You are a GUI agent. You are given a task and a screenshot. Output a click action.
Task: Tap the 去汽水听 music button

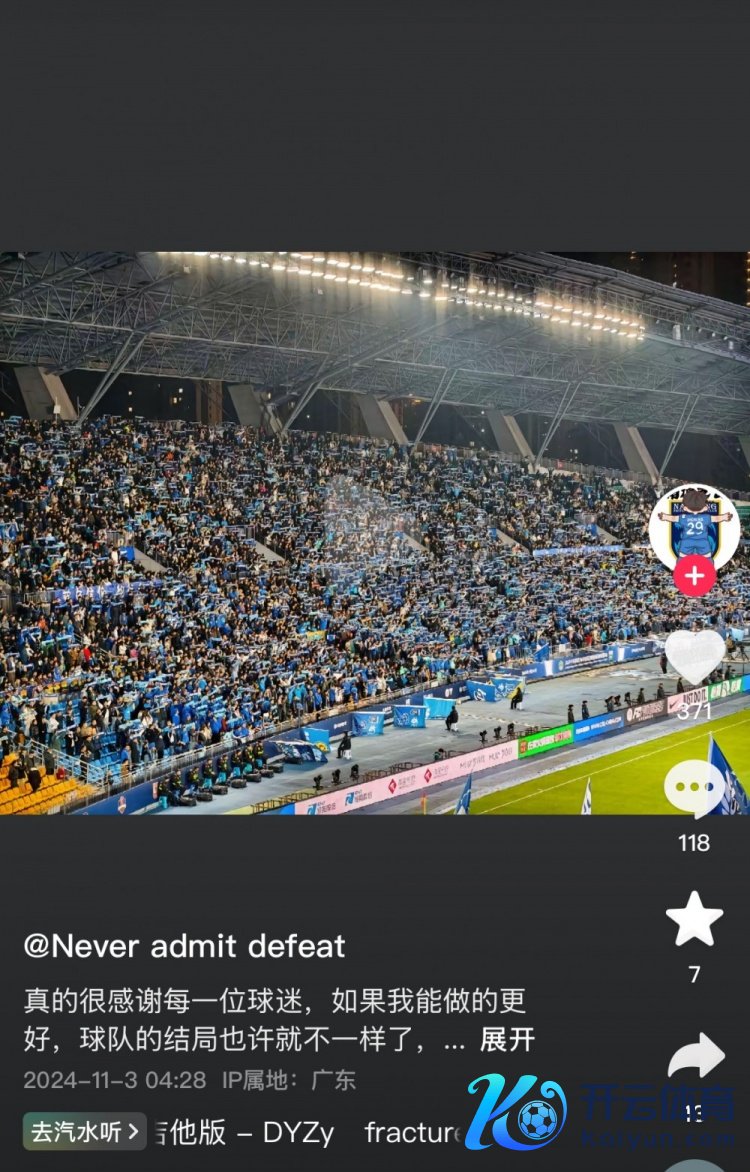85,1132
